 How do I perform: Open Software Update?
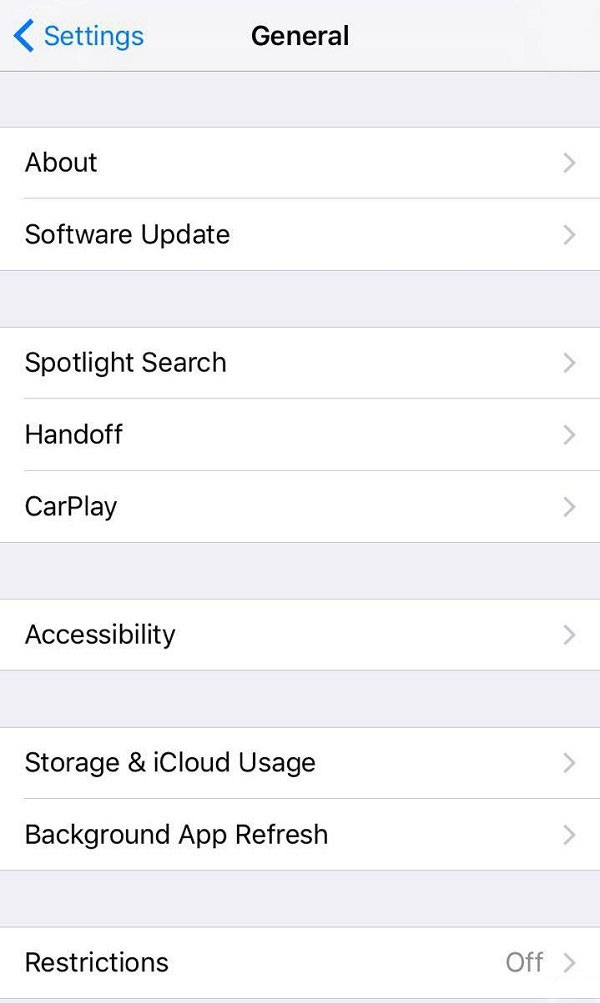pyautogui.click(x=300, y=235)
